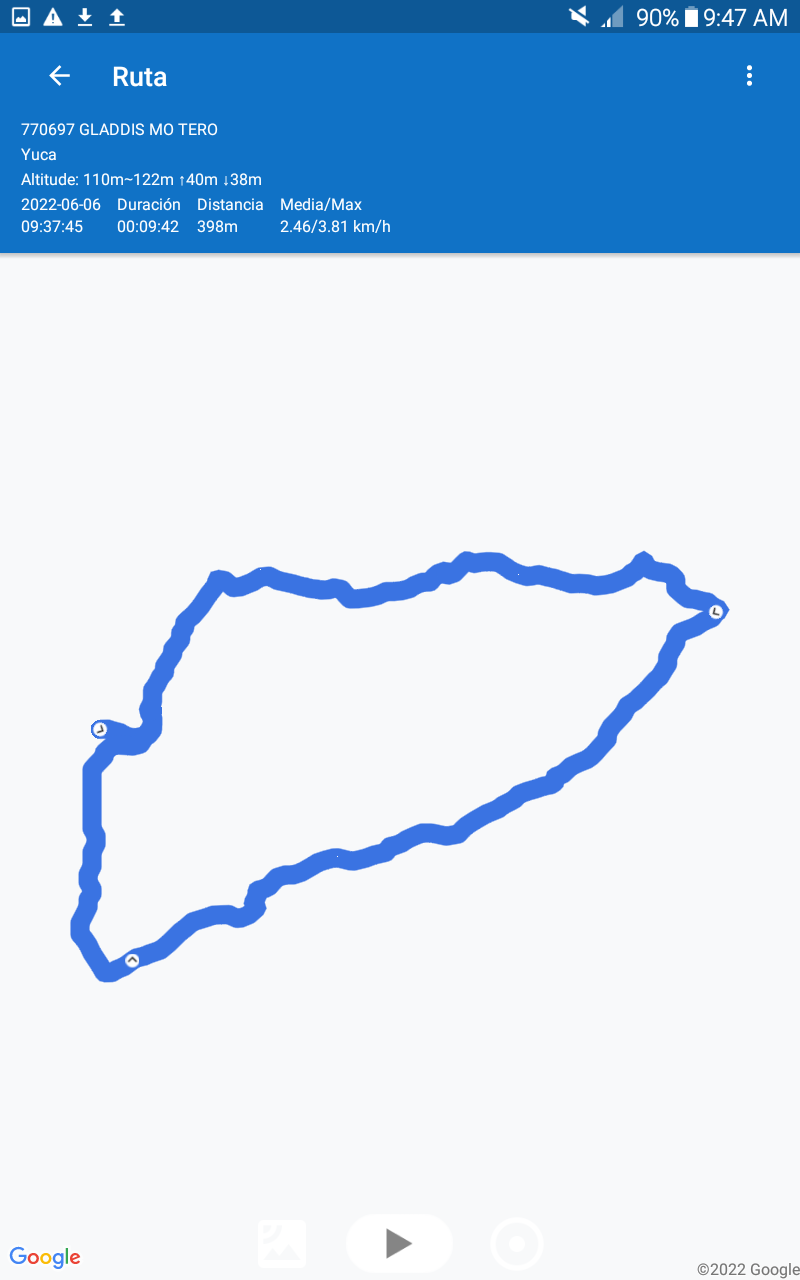Open the overflow menu
800x1280 pixels.
coord(749,76)
